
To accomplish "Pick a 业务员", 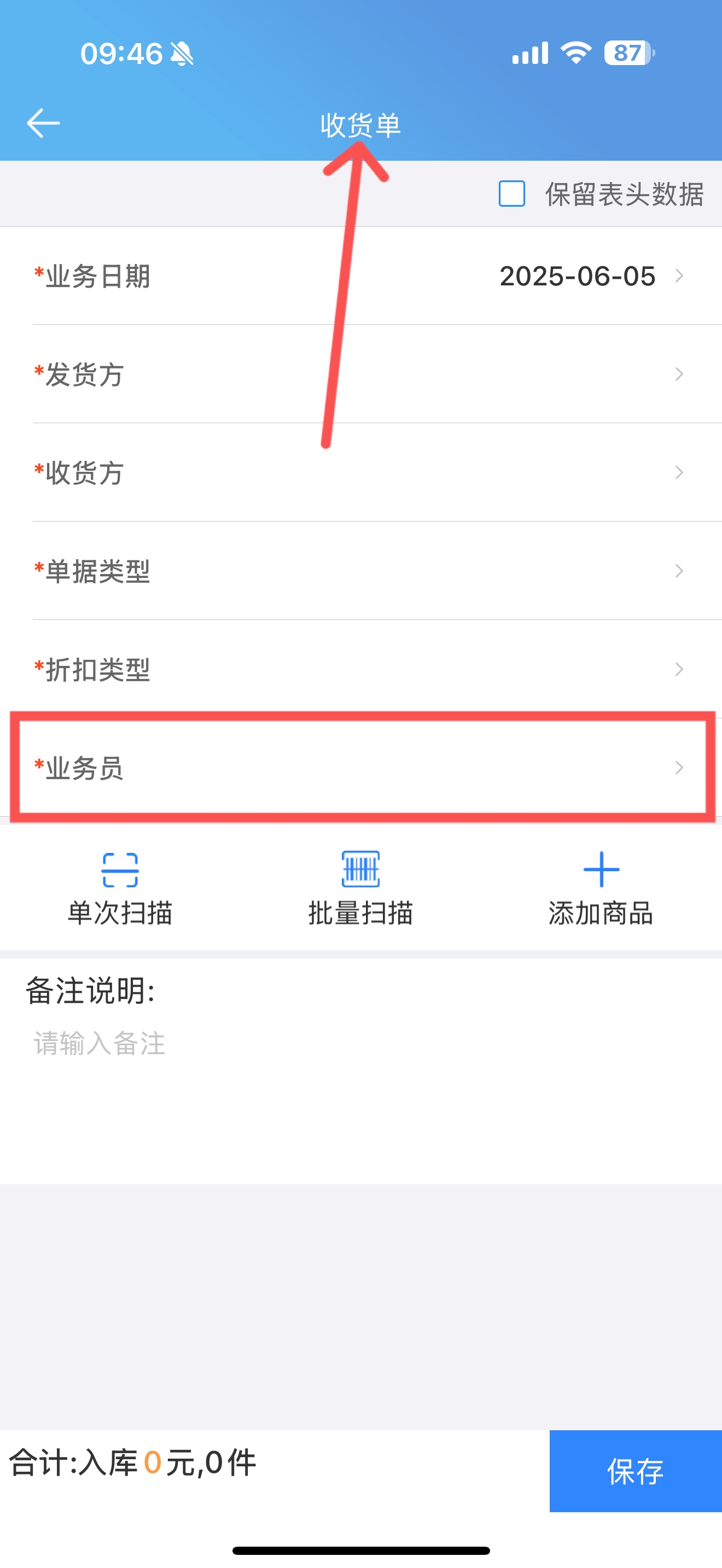I will (x=361, y=768).
